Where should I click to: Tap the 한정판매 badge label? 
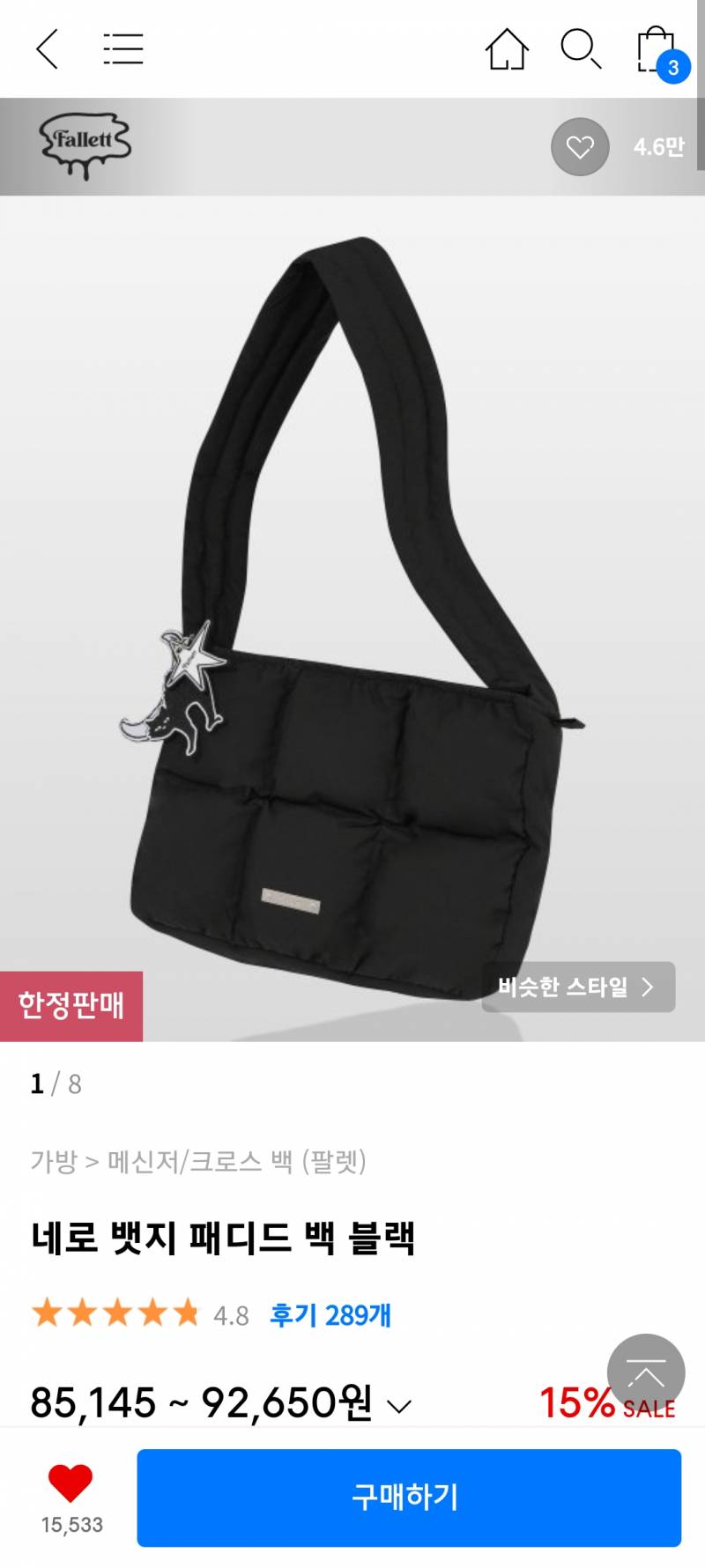[x=72, y=1003]
